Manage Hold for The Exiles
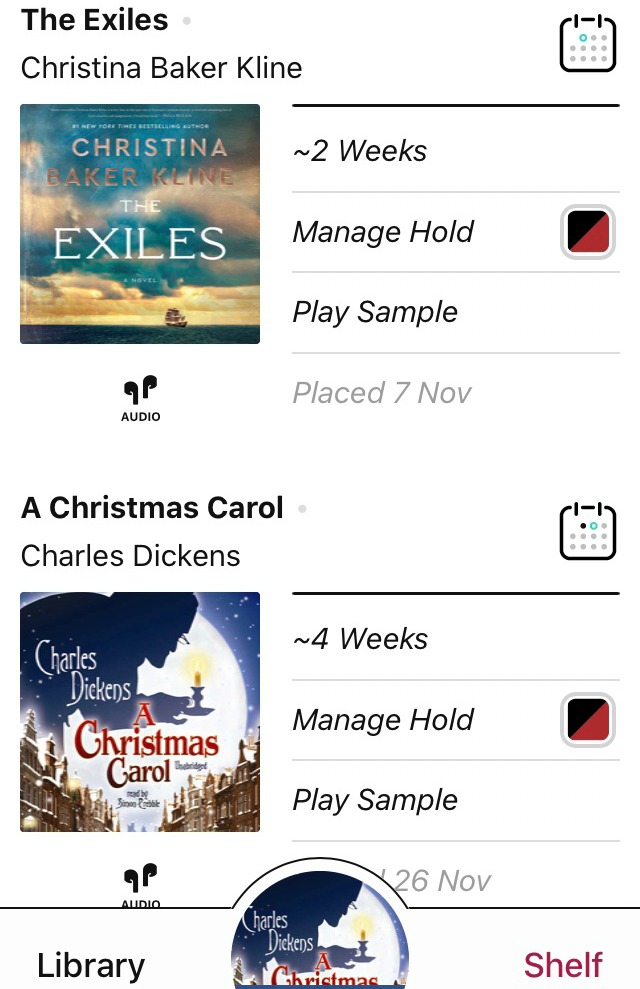 coord(383,232)
